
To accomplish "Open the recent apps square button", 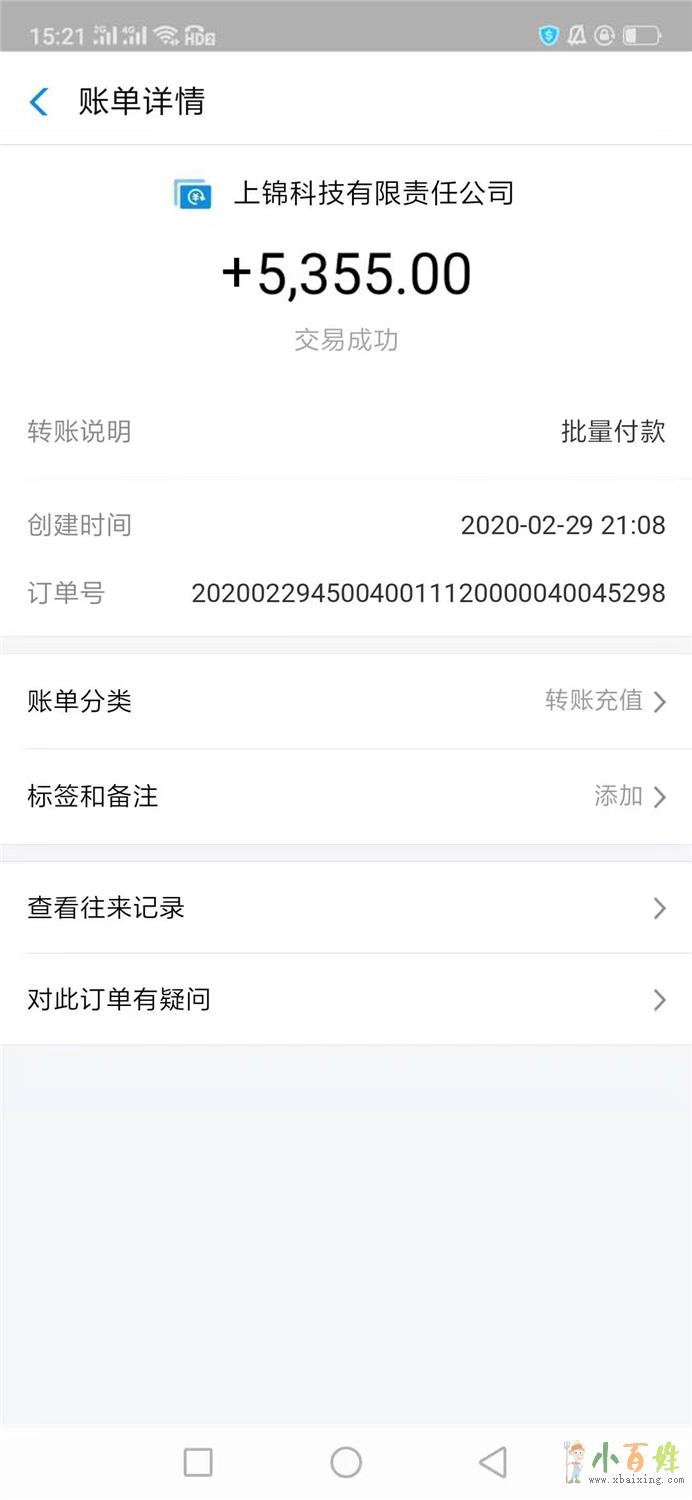I will point(198,1462).
